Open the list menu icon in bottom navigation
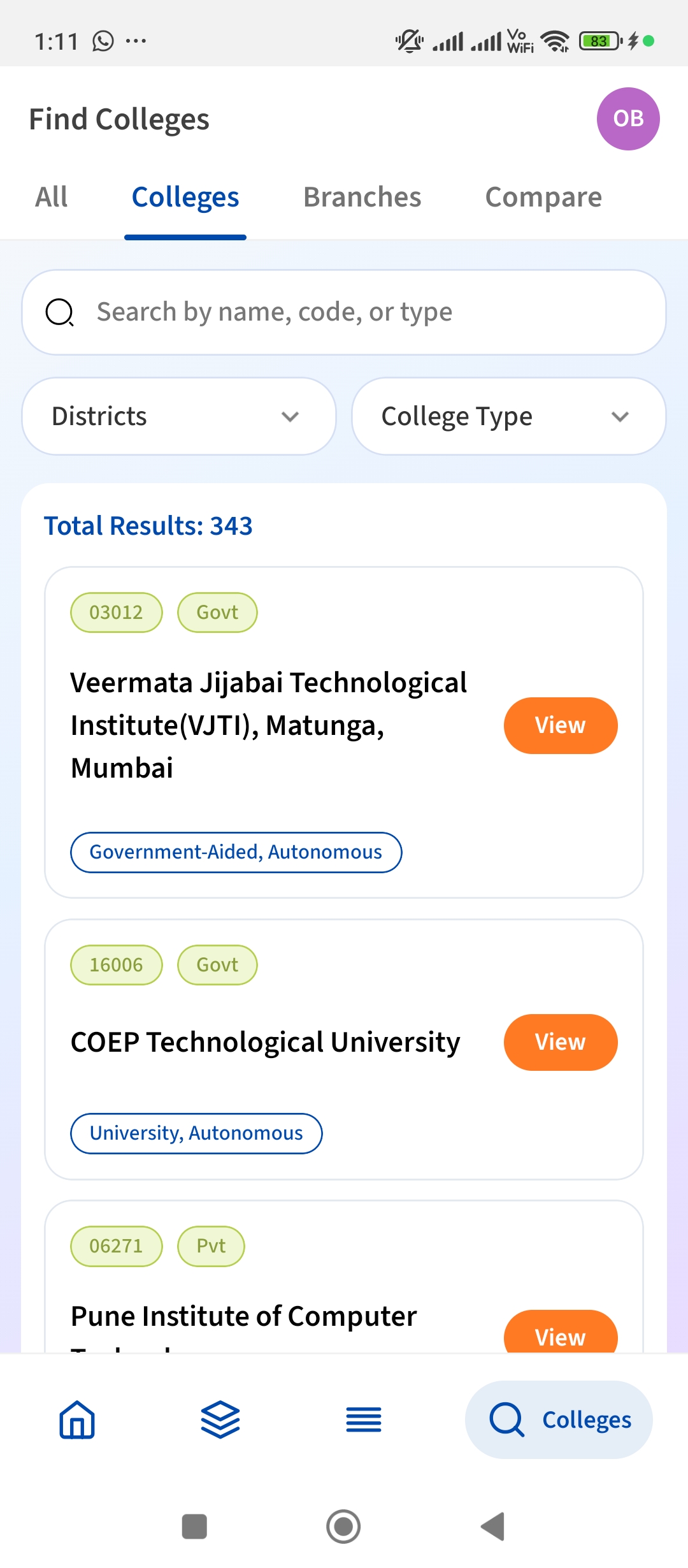 click(x=363, y=1418)
